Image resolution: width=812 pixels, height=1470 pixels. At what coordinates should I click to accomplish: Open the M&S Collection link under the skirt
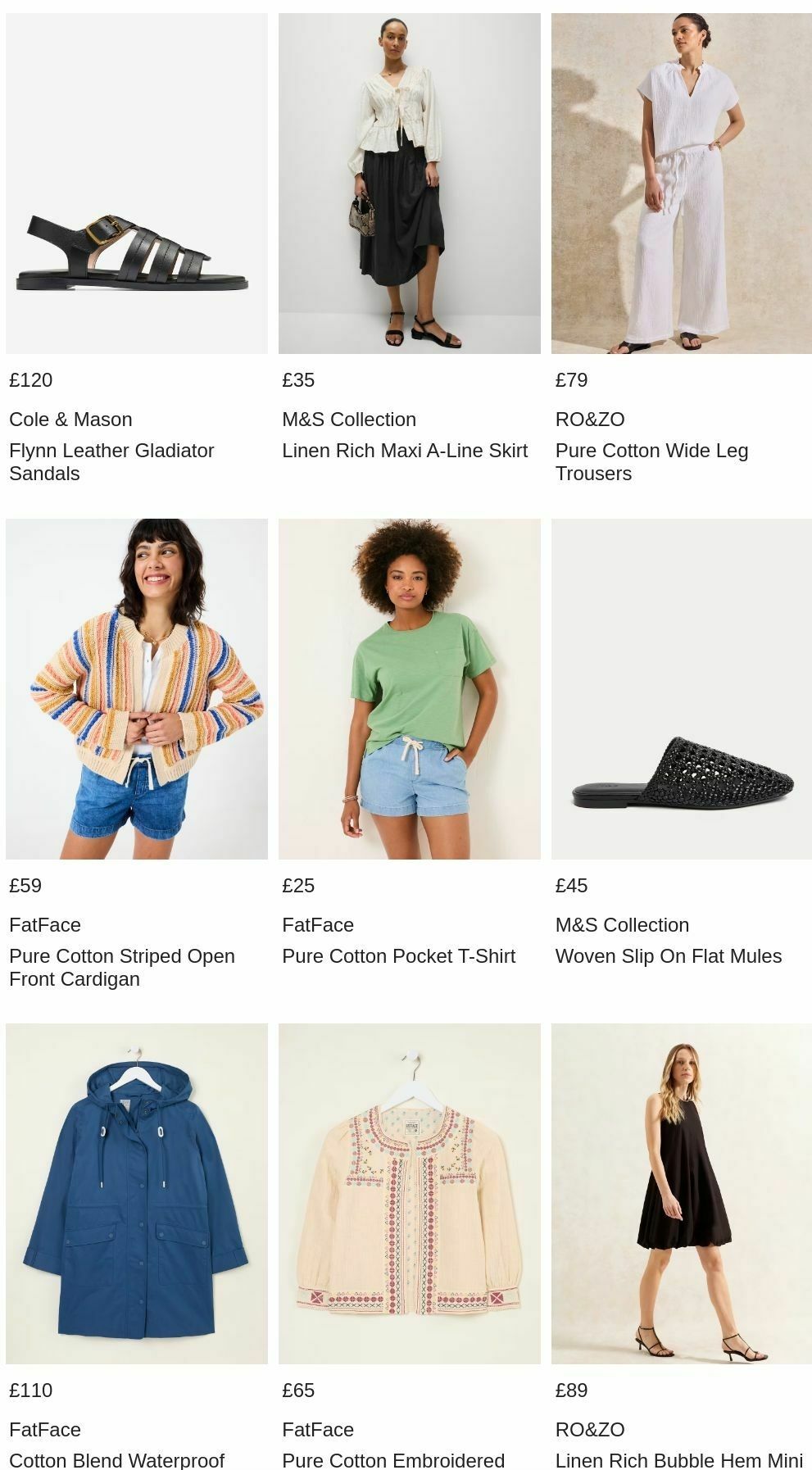349,419
